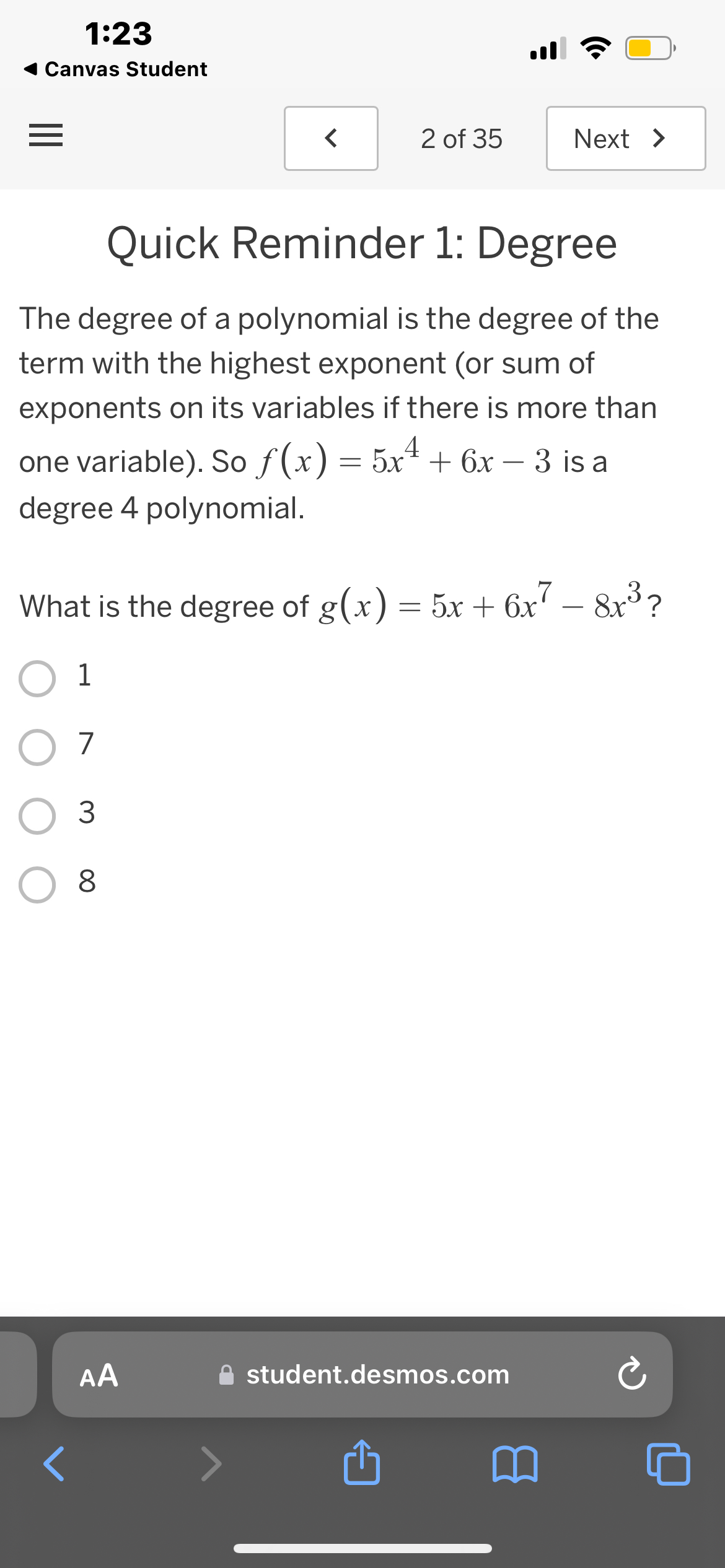Tap the padlock icon in the address bar
The height and width of the screenshot is (1568, 725).
(x=227, y=1375)
